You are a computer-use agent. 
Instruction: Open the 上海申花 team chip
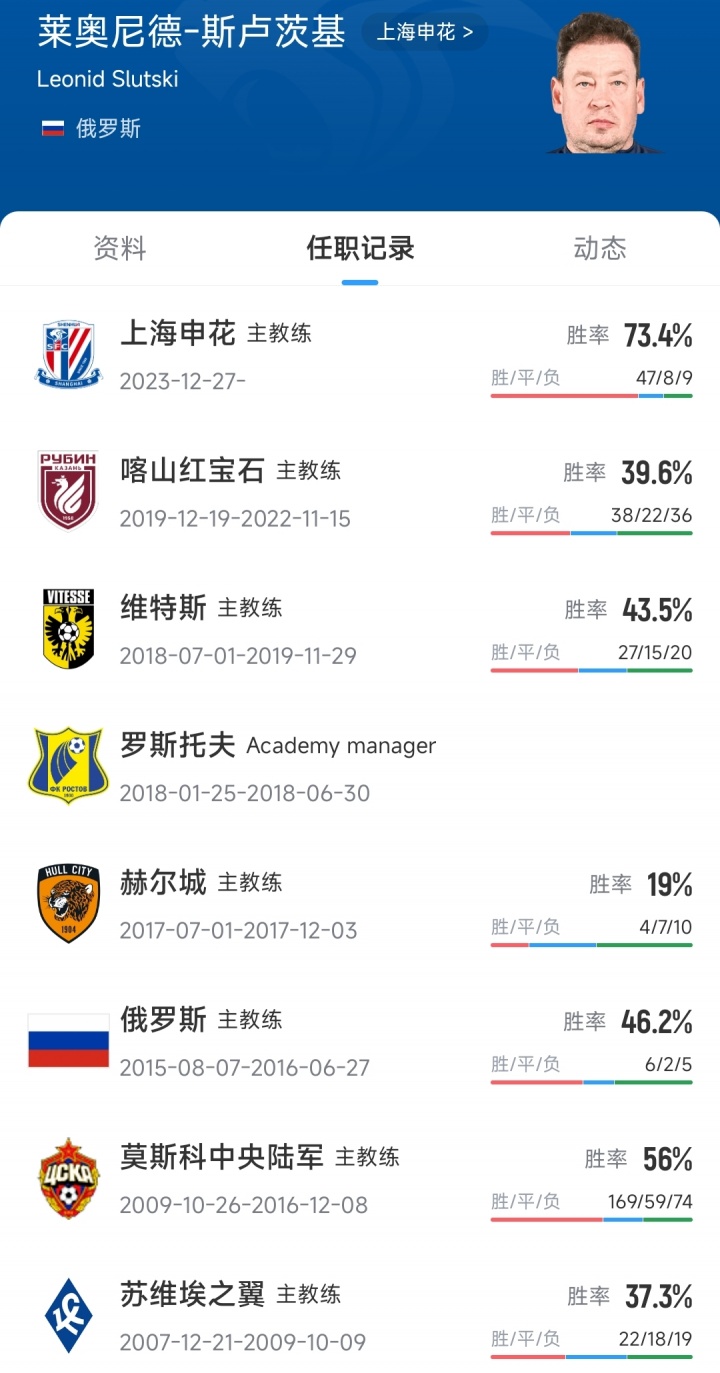(x=424, y=32)
